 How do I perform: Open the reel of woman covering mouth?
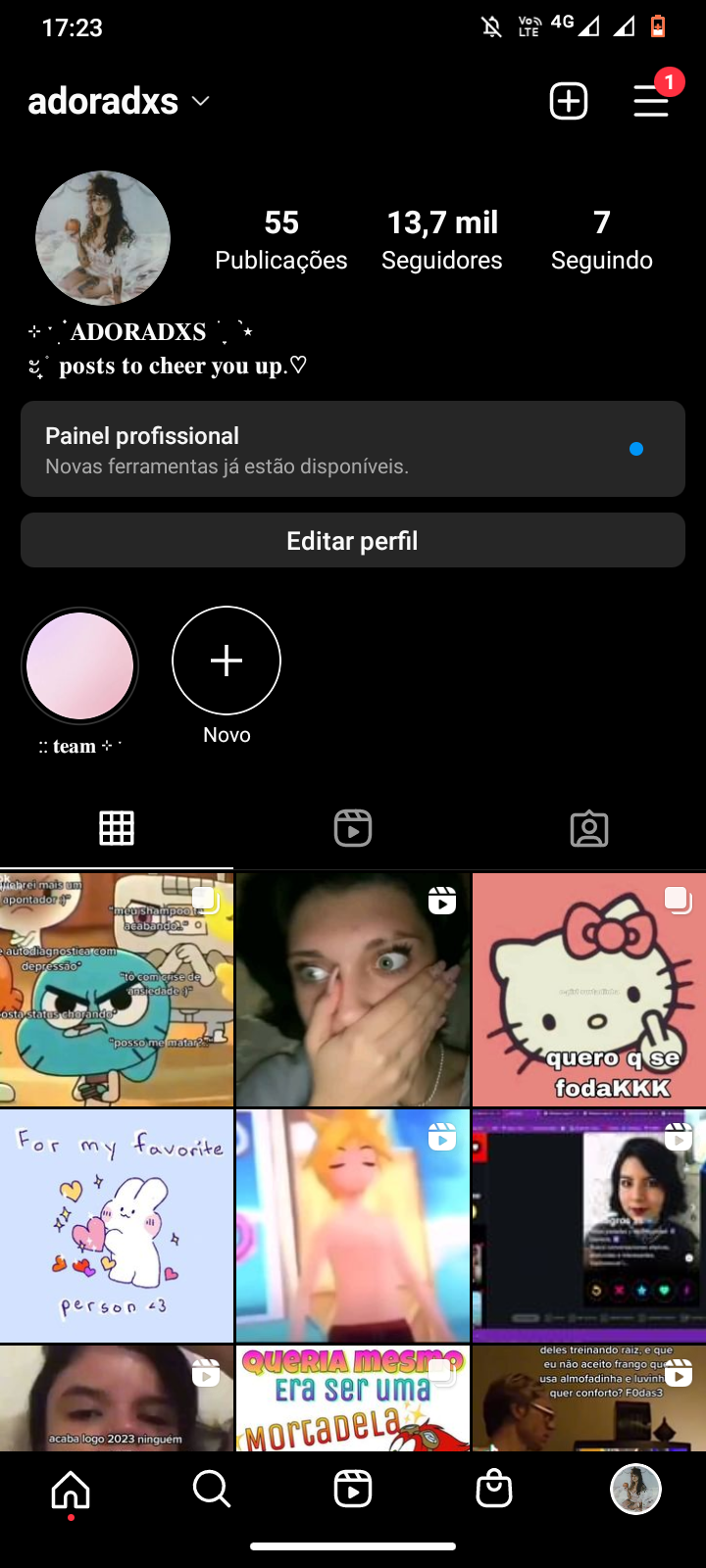tap(353, 990)
